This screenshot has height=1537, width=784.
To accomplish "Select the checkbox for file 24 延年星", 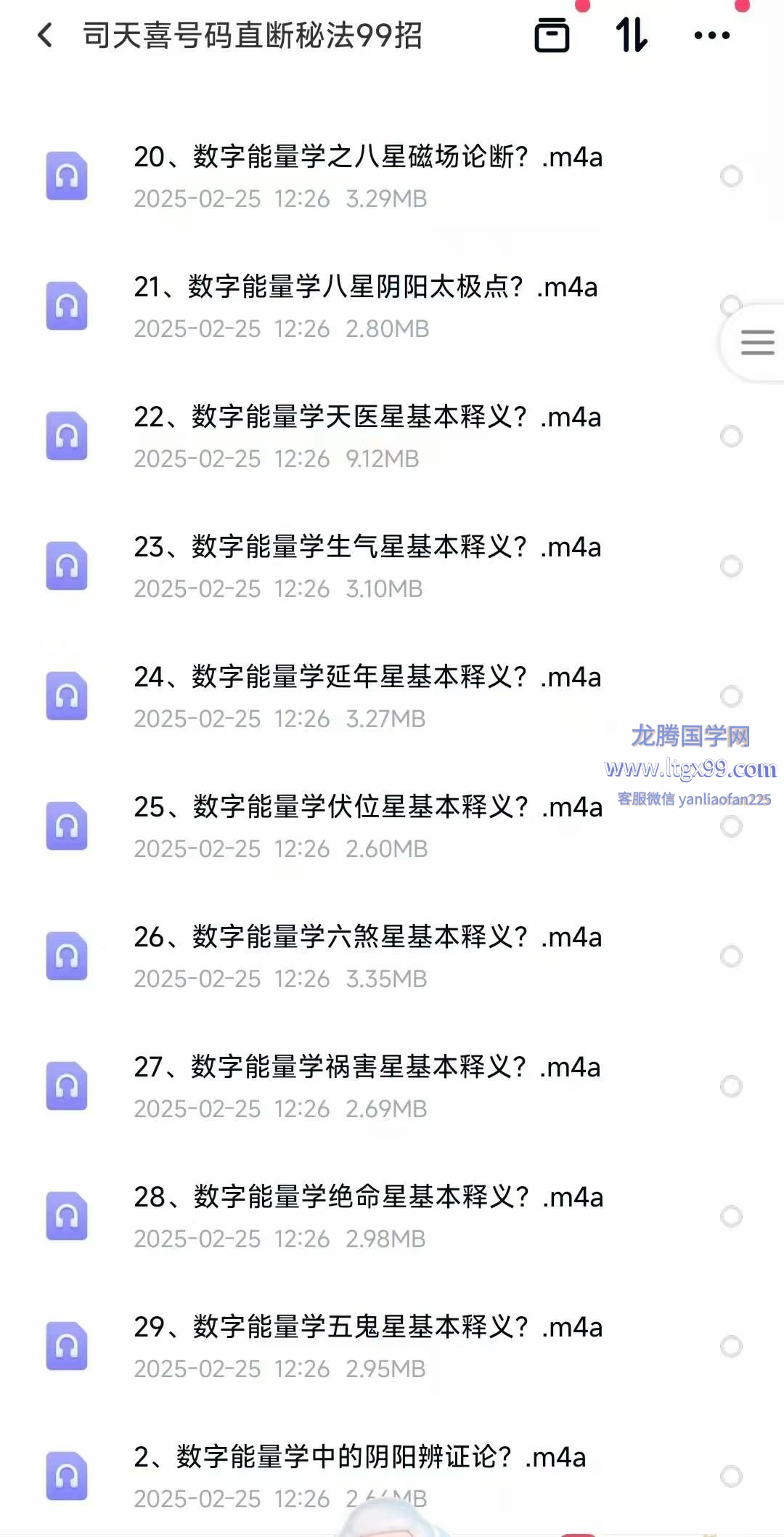I will click(731, 696).
